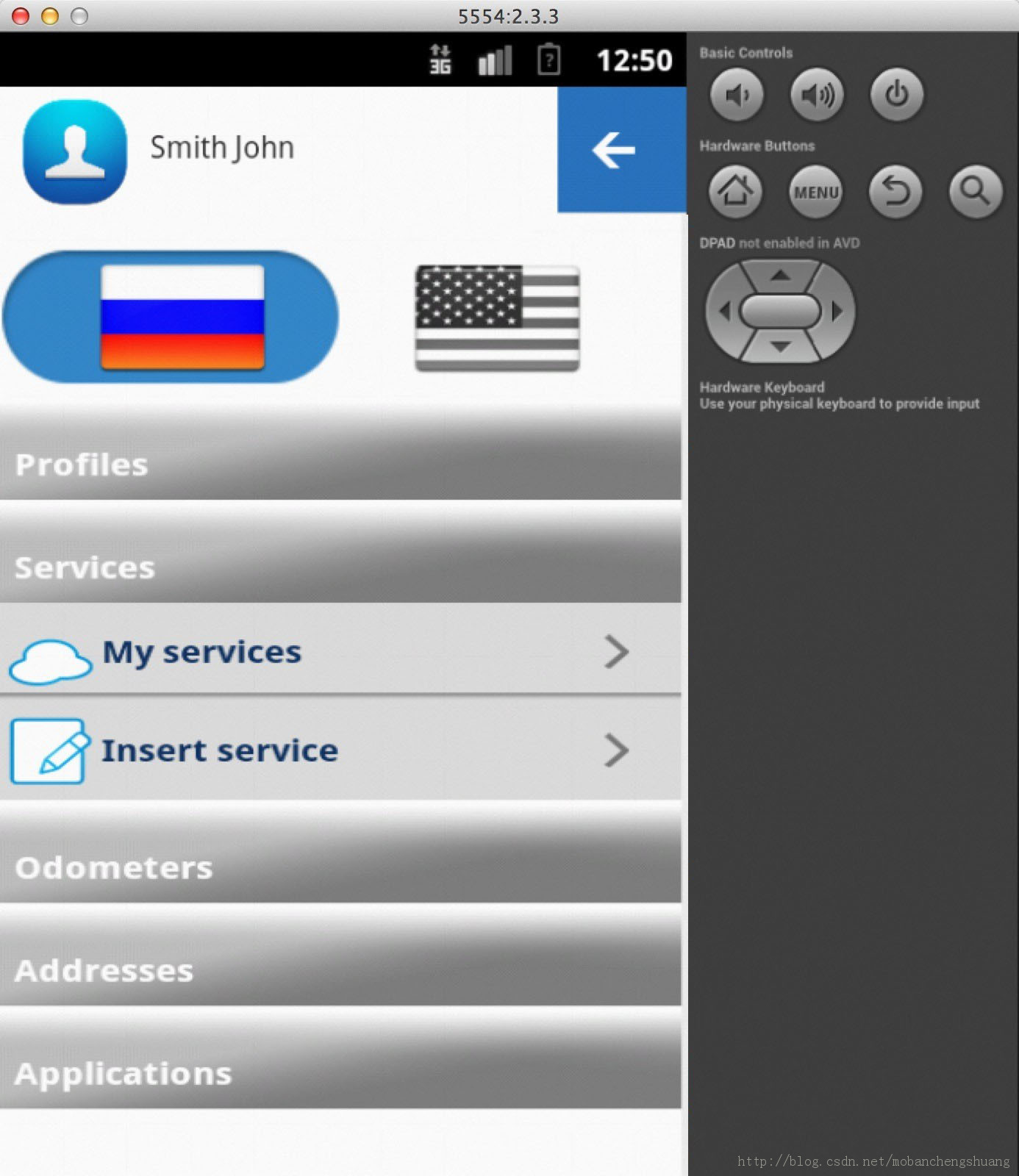Open Smith John's profile avatar
The height and width of the screenshot is (1176, 1019).
coord(75,151)
